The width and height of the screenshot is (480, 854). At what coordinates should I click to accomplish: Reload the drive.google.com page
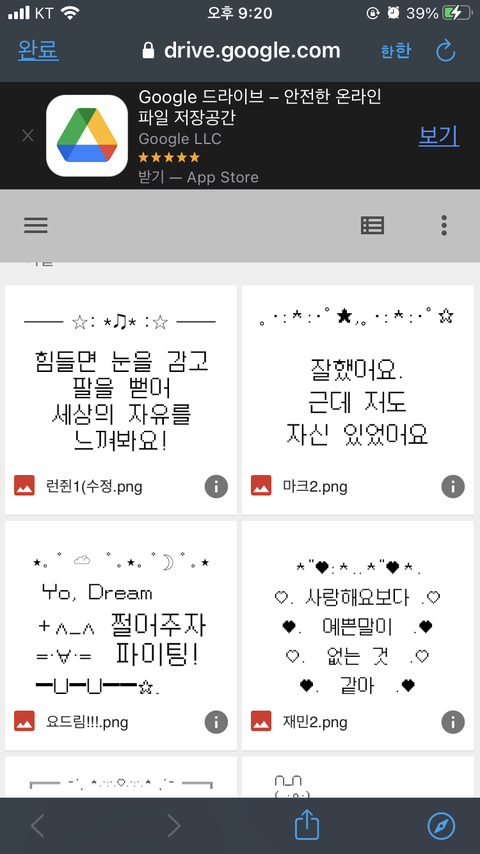(446, 51)
